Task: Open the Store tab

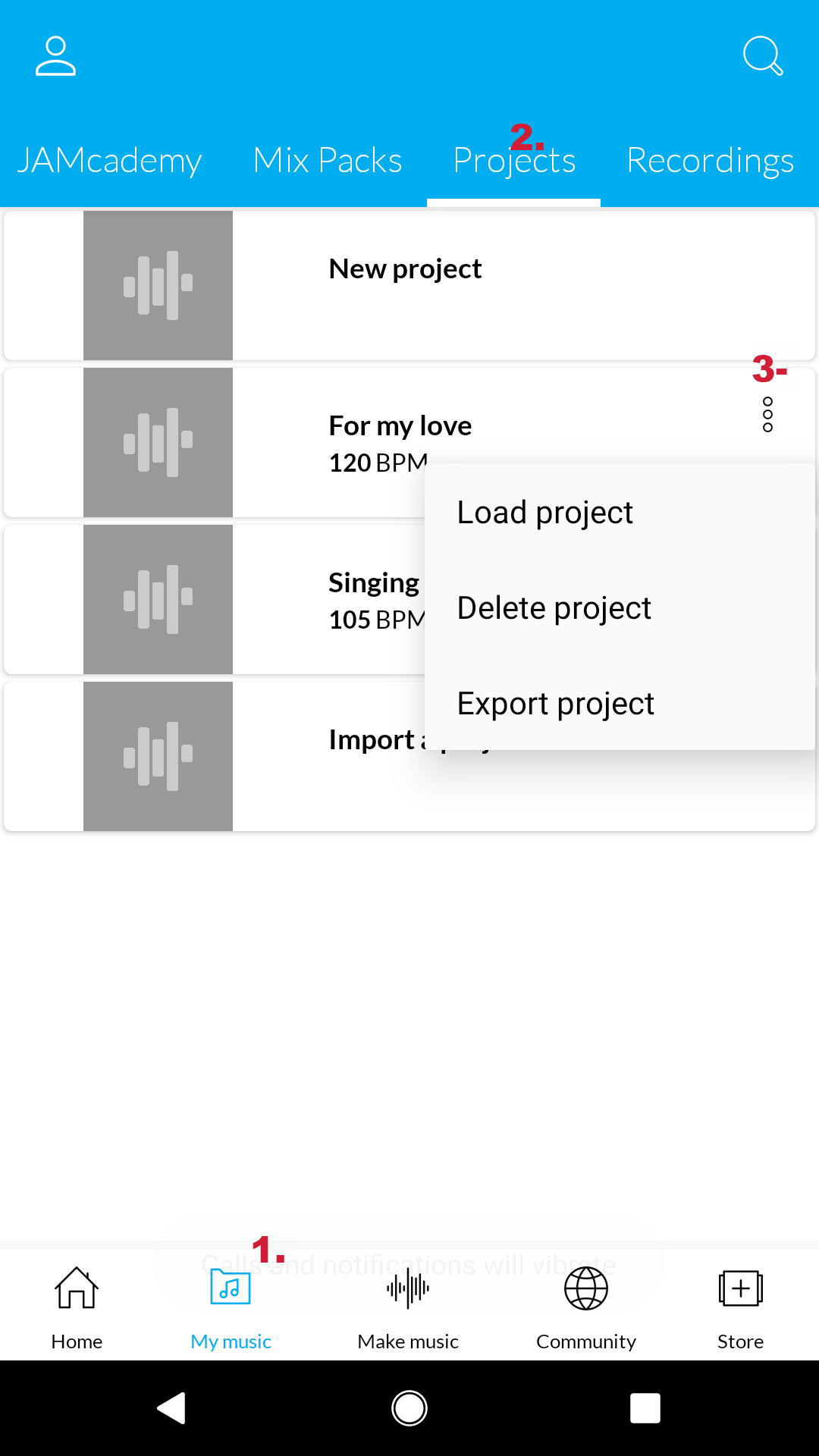Action: (x=740, y=1306)
